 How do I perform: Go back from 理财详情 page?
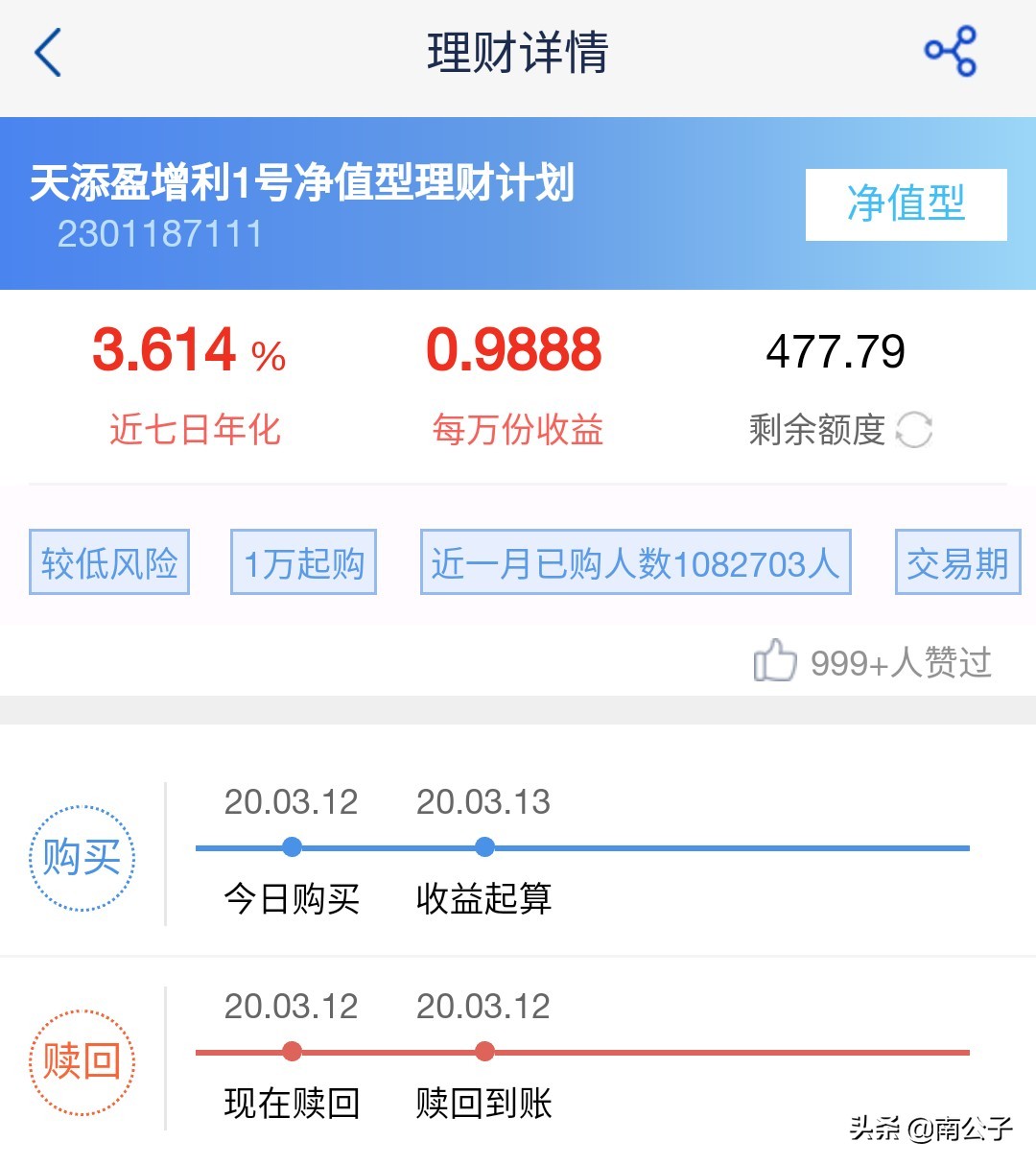[x=48, y=53]
